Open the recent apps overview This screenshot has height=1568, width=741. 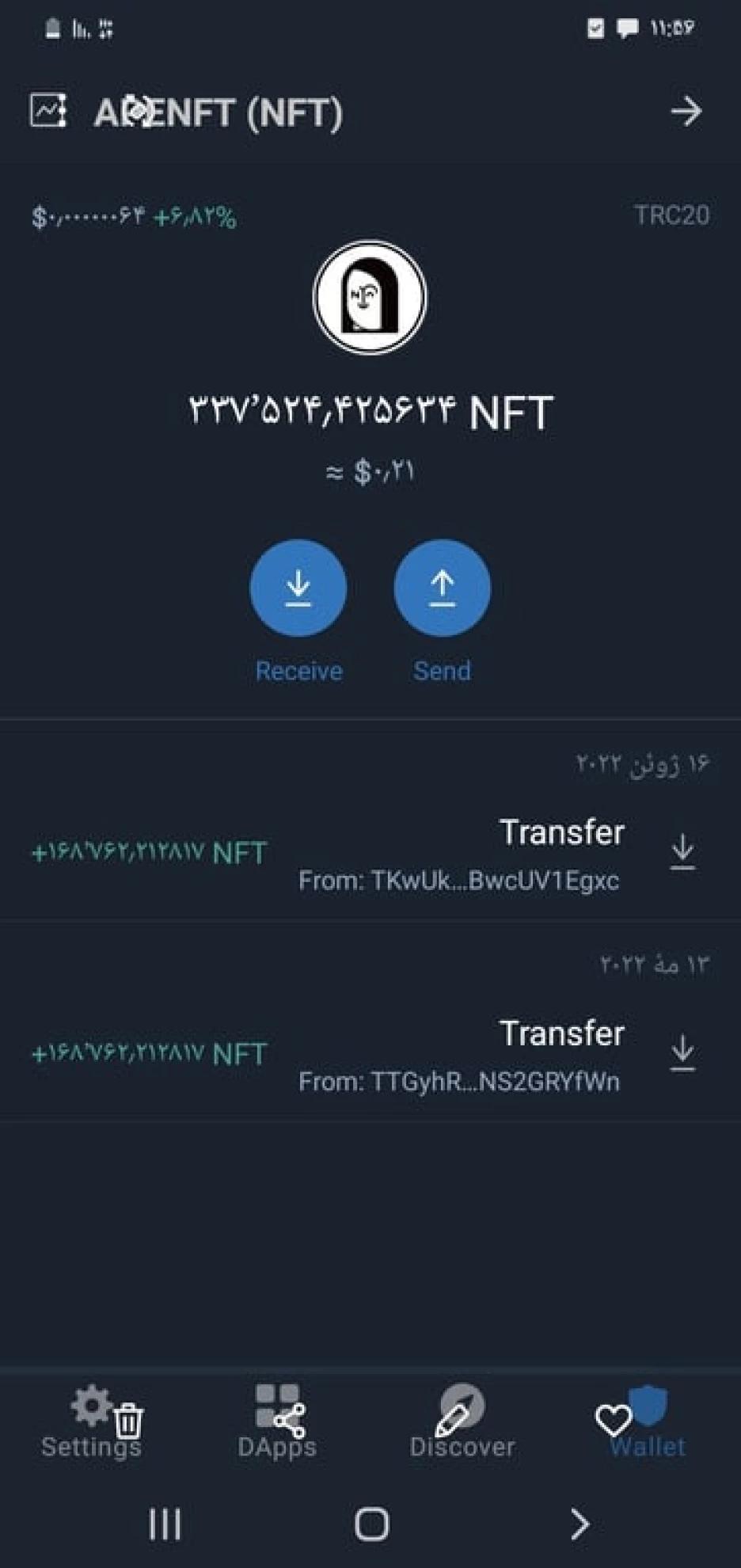[165, 1524]
